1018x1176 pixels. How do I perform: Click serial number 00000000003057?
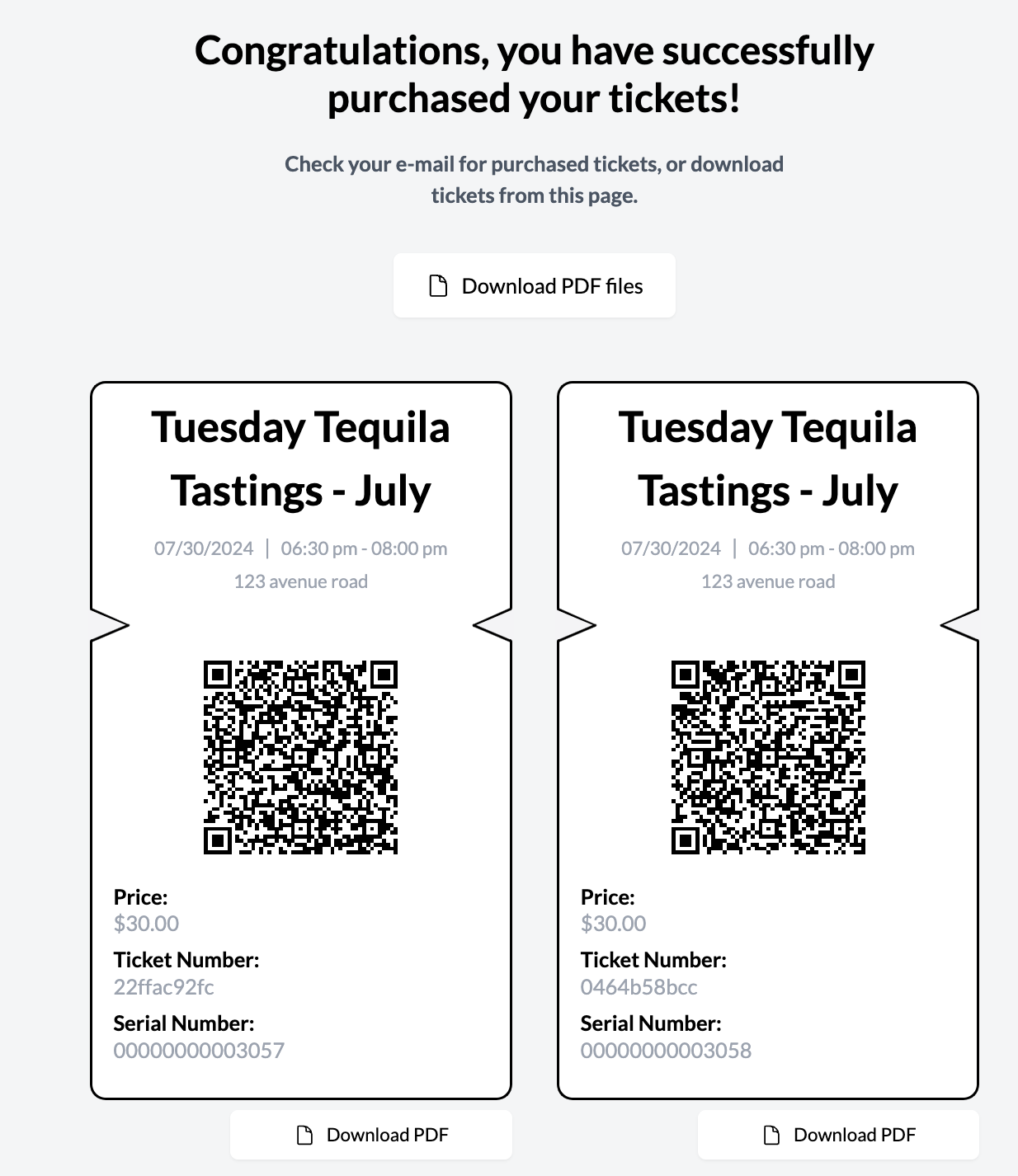tap(198, 1050)
